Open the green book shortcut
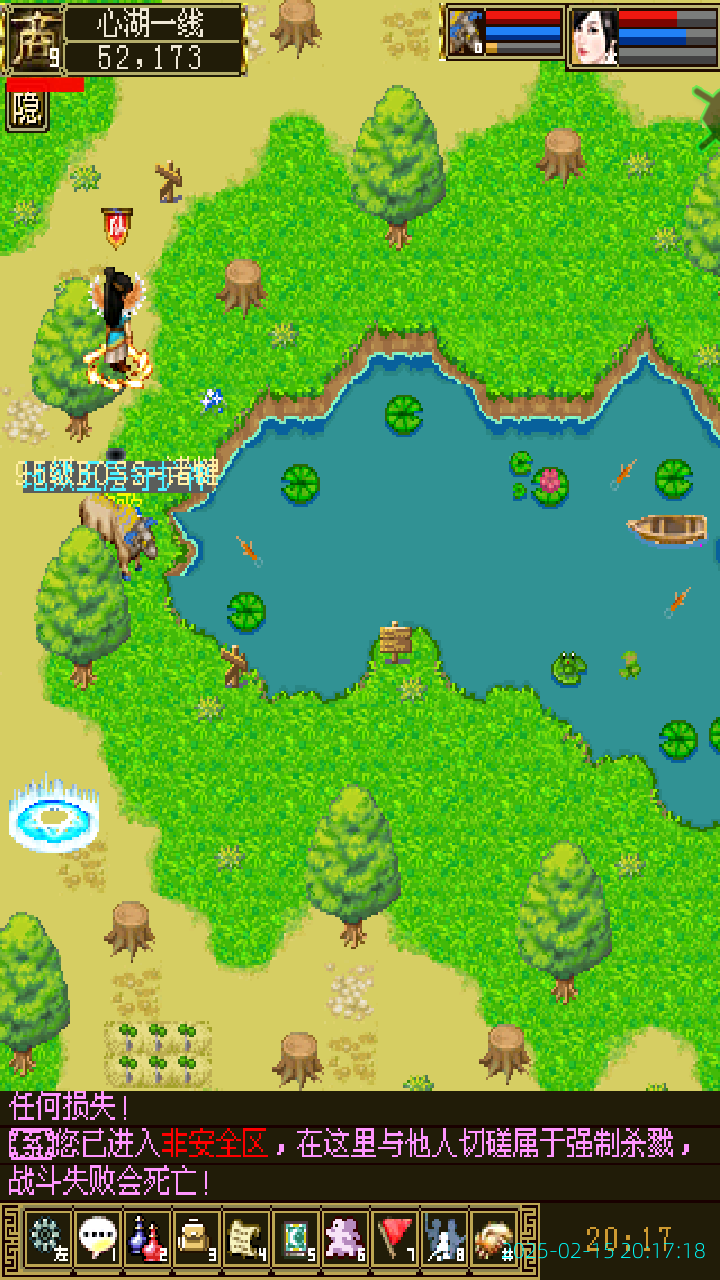This screenshot has width=720, height=1280. 296,1238
